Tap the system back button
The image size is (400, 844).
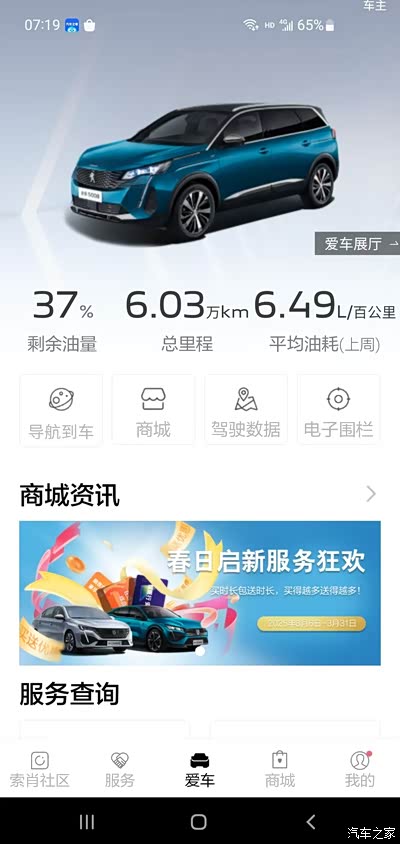[311, 821]
